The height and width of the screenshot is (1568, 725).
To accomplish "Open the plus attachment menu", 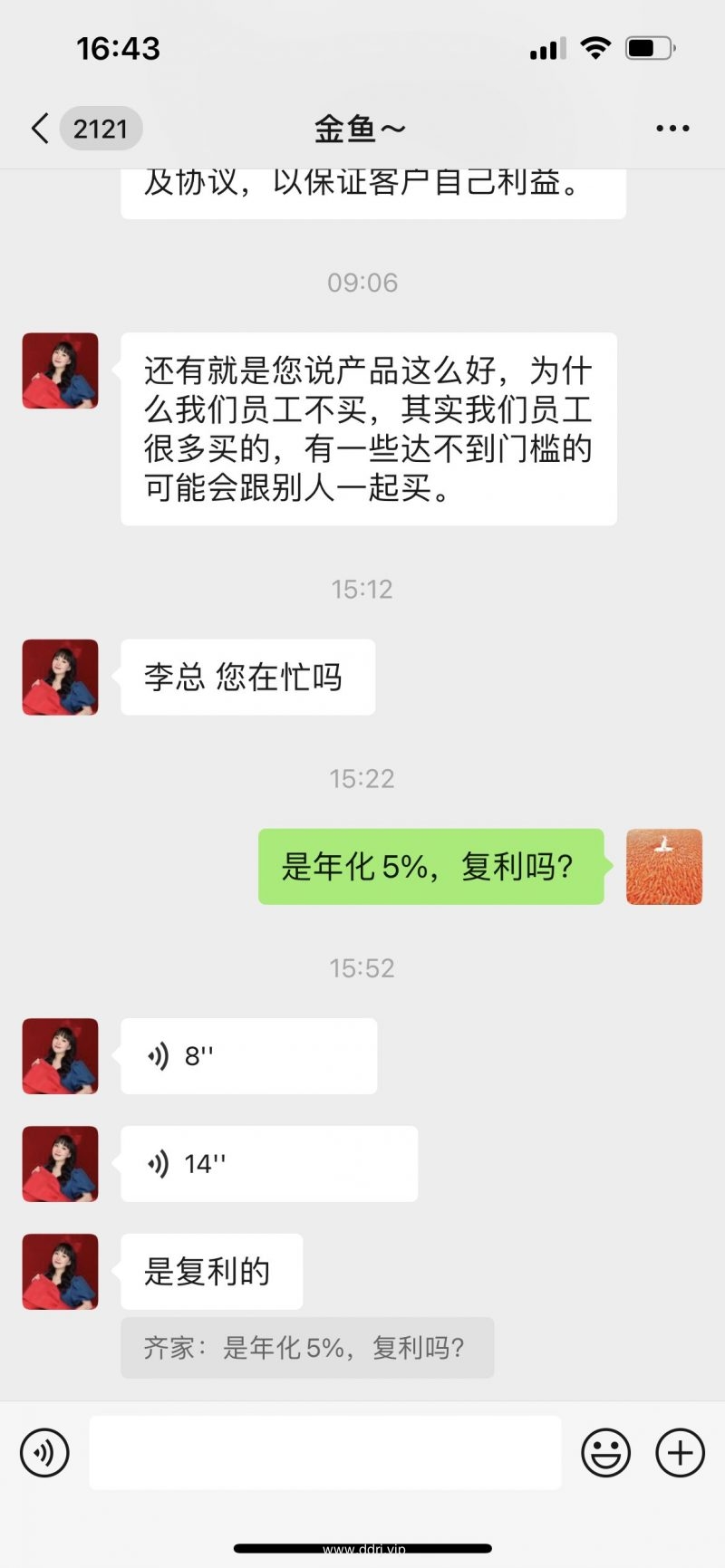I will coord(680,1453).
